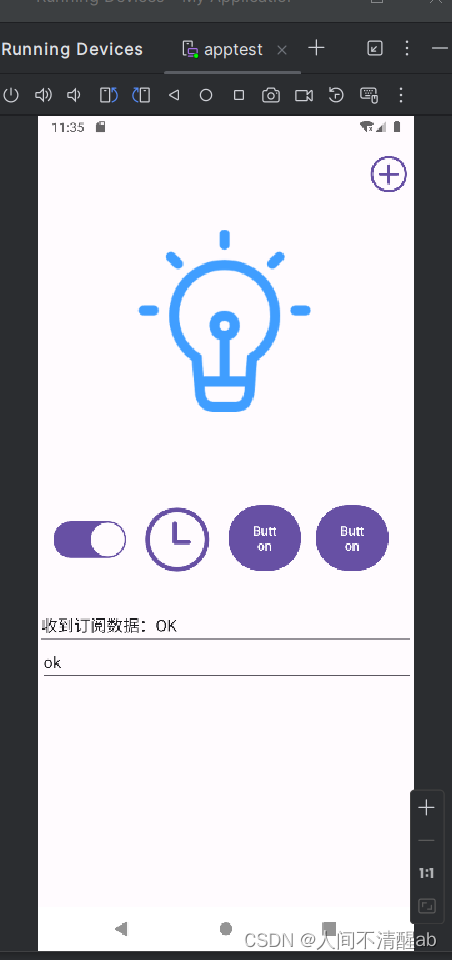
Task: Take a screenshot with the camera icon
Action: (x=271, y=95)
